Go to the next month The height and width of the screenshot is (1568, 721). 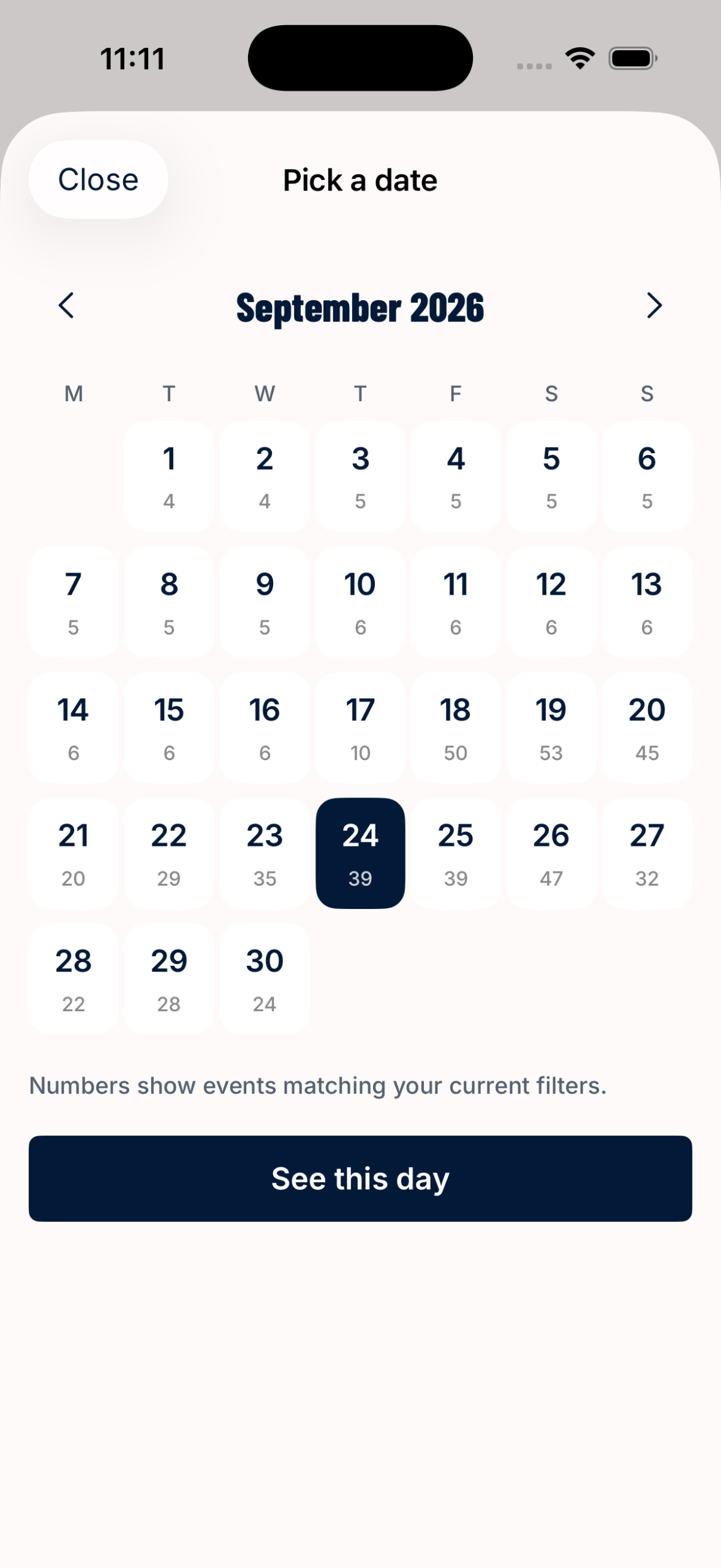pyautogui.click(x=654, y=306)
